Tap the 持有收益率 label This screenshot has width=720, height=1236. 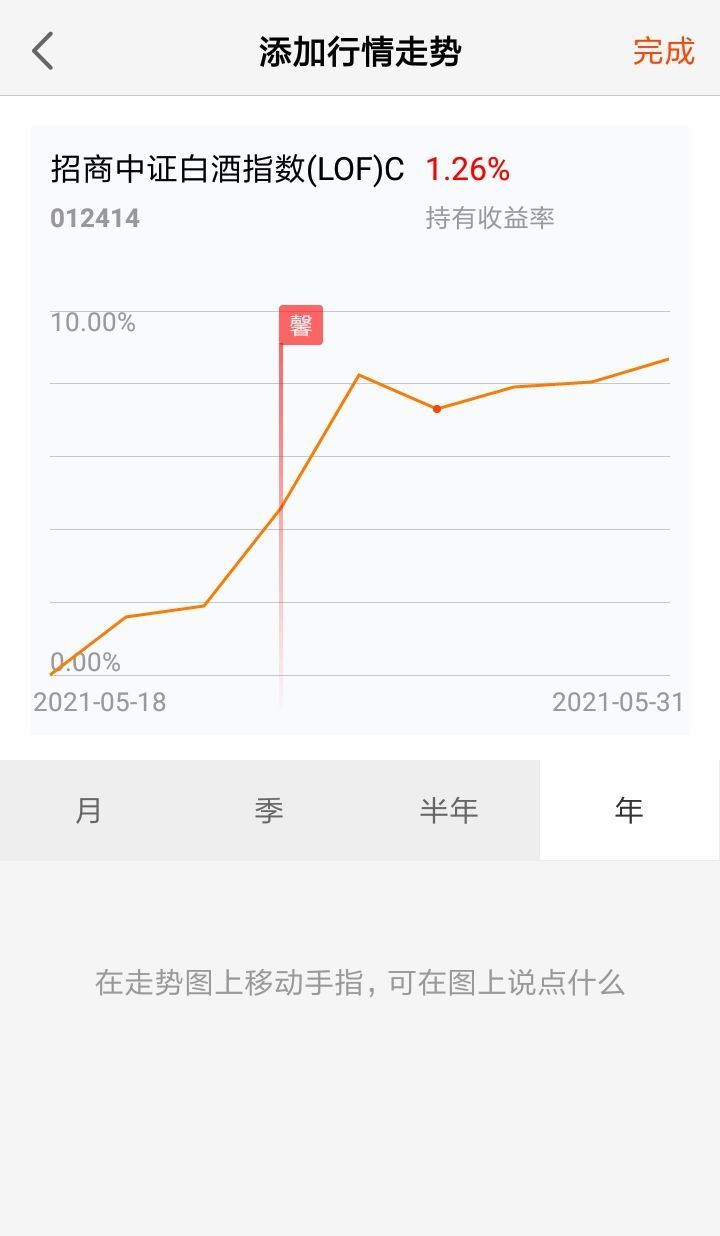point(492,221)
